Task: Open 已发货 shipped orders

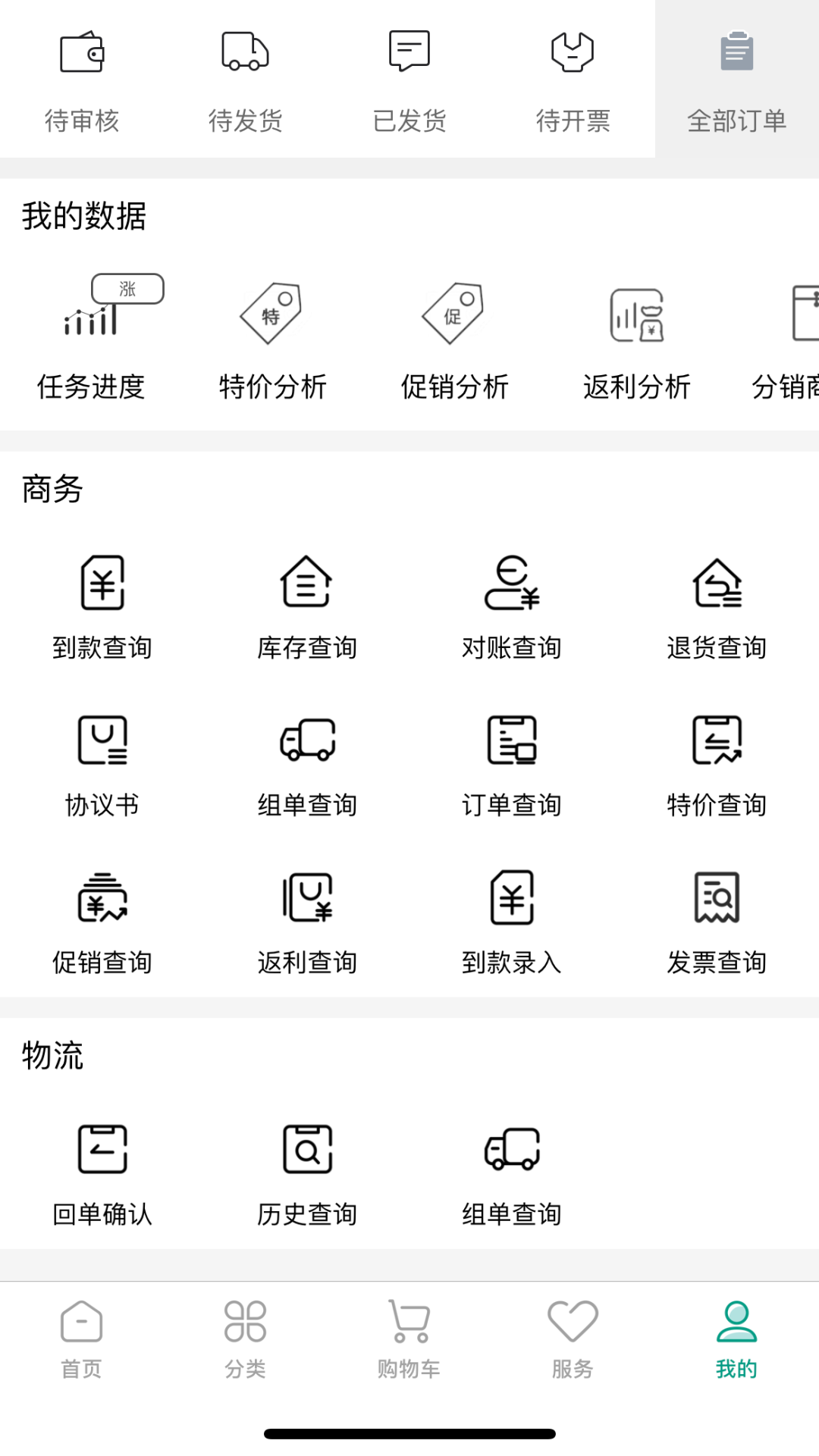Action: tap(409, 80)
